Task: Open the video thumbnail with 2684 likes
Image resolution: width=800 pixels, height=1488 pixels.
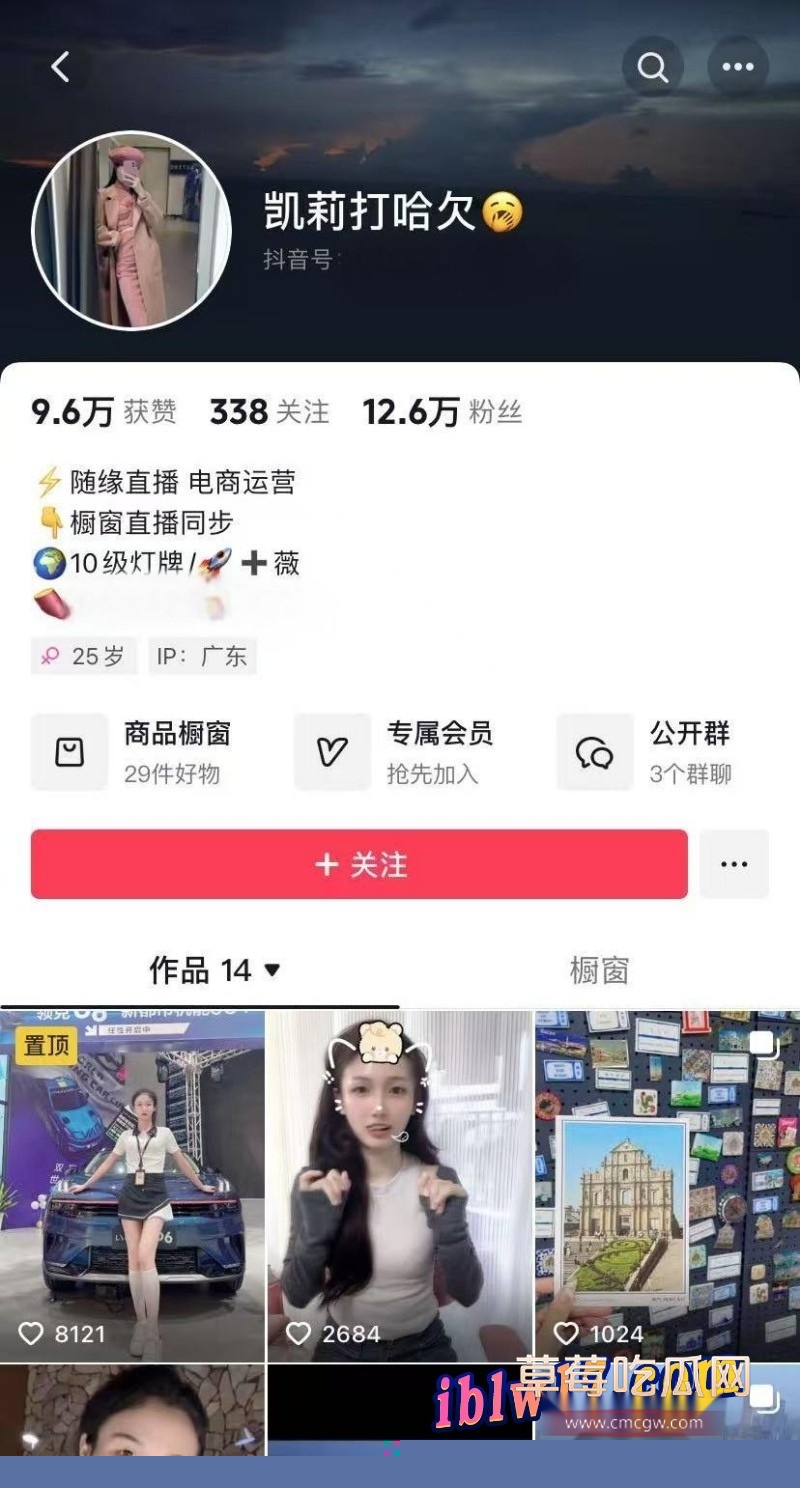Action: pos(400,1180)
